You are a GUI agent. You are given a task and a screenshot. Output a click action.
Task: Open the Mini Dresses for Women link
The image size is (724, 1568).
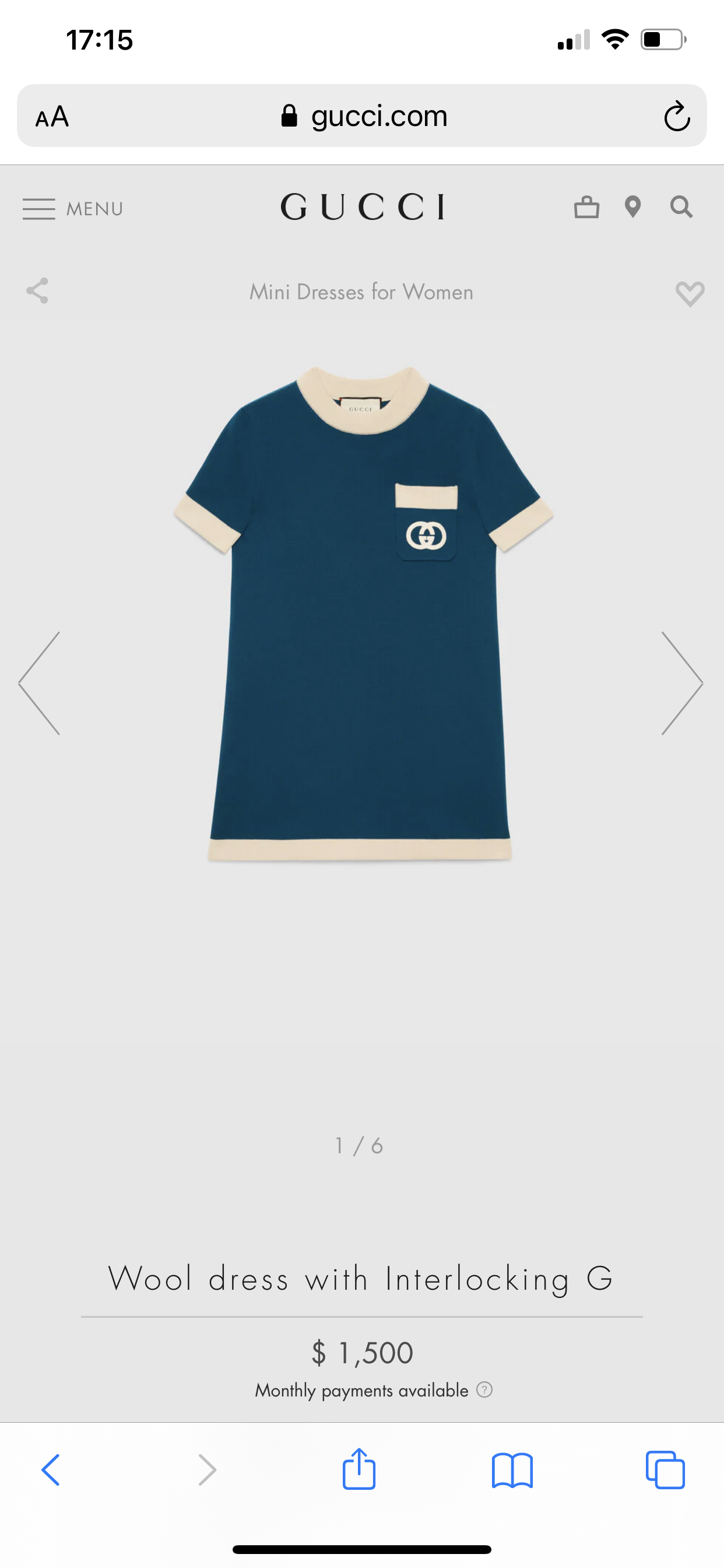361,292
